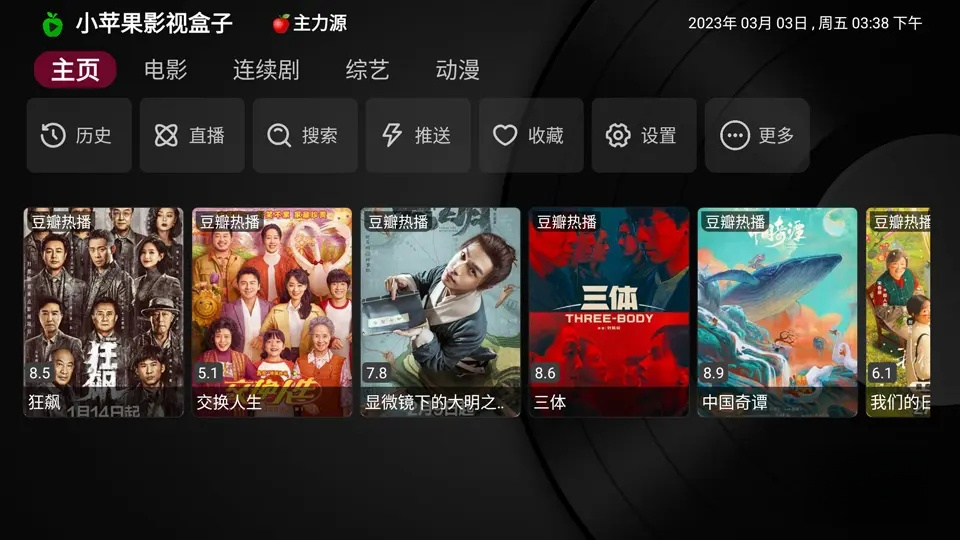Open the 三体 show card

(x=609, y=312)
